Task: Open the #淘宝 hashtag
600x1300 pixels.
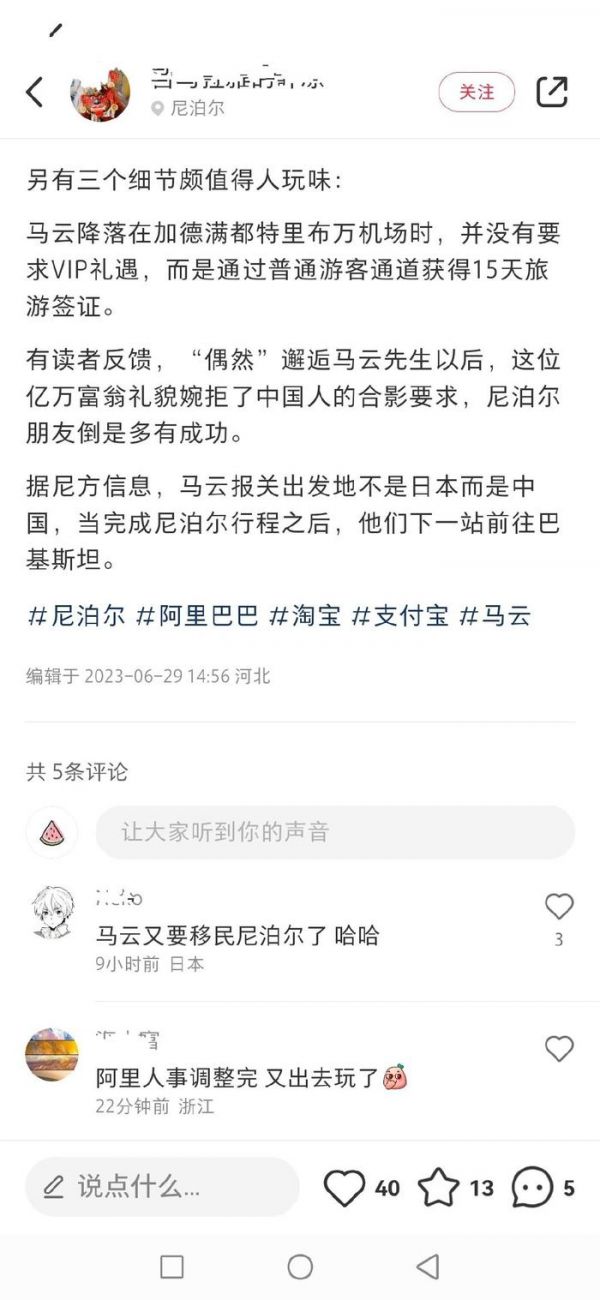Action: click(x=305, y=615)
